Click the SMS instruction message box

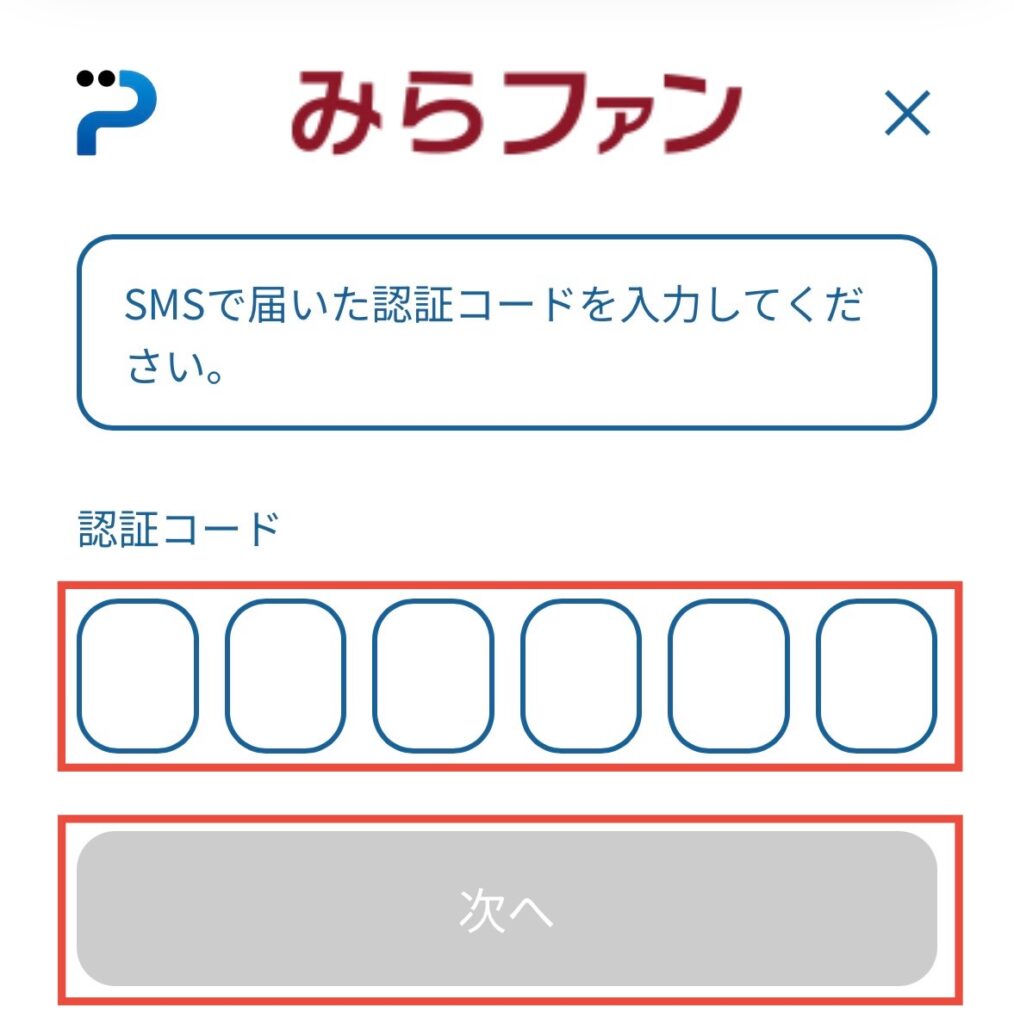point(507,330)
